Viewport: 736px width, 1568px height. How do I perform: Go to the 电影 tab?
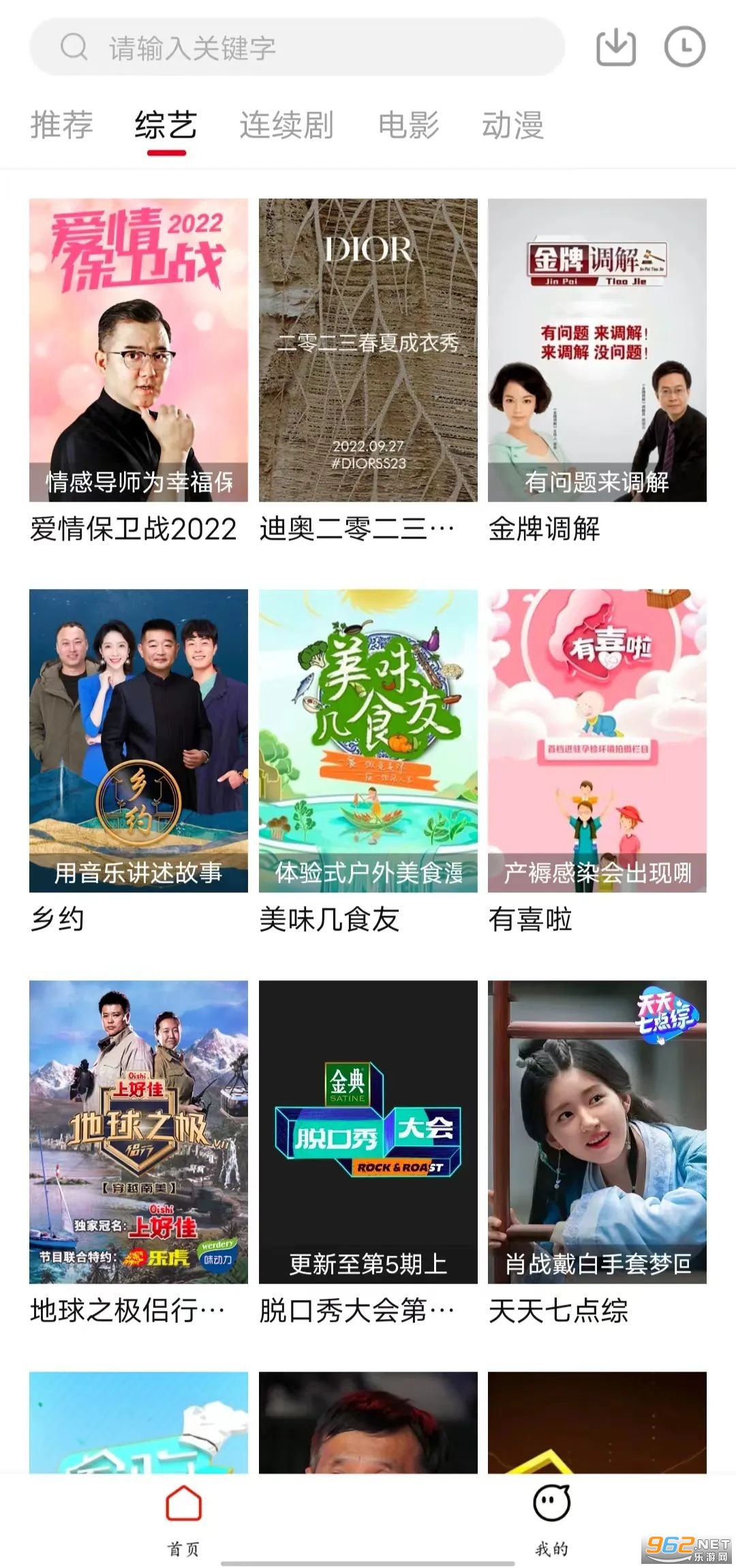coord(408,125)
